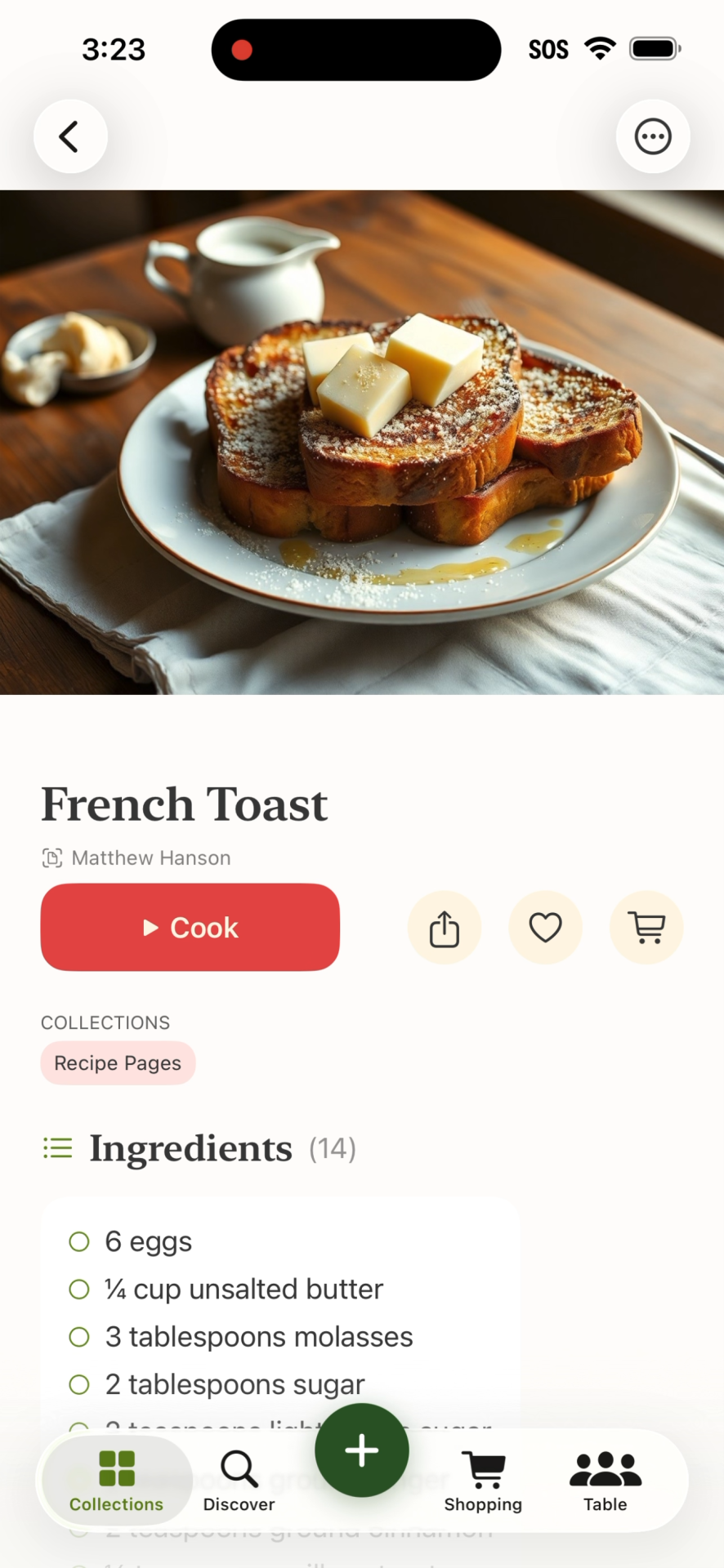Check the 3 tablespoons molasses ingredient
This screenshot has width=724, height=1568.
pos(78,1336)
